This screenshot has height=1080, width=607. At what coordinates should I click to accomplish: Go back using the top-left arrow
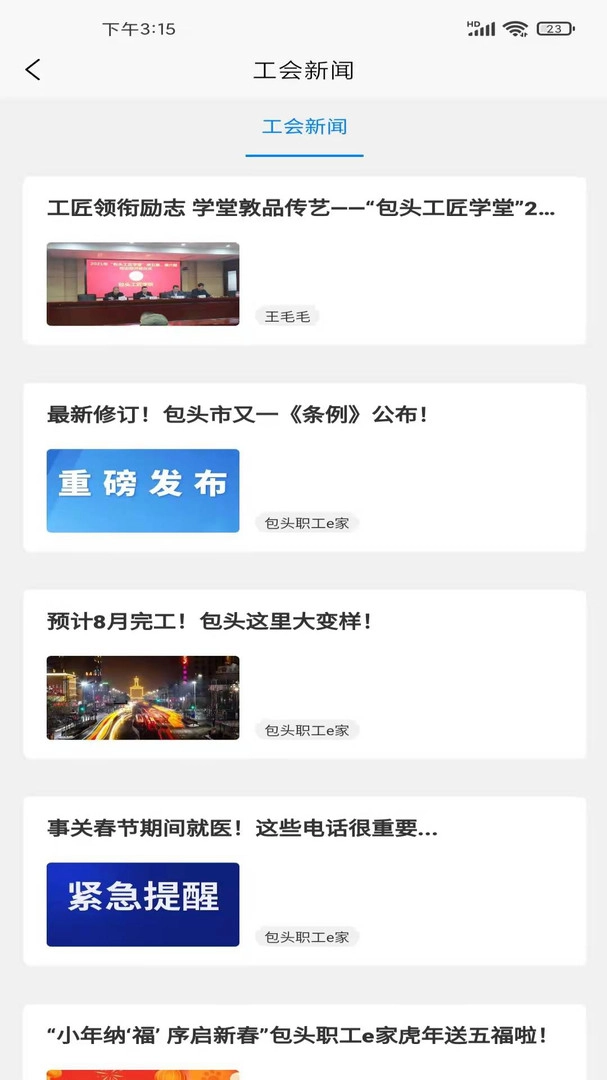pos(33,69)
